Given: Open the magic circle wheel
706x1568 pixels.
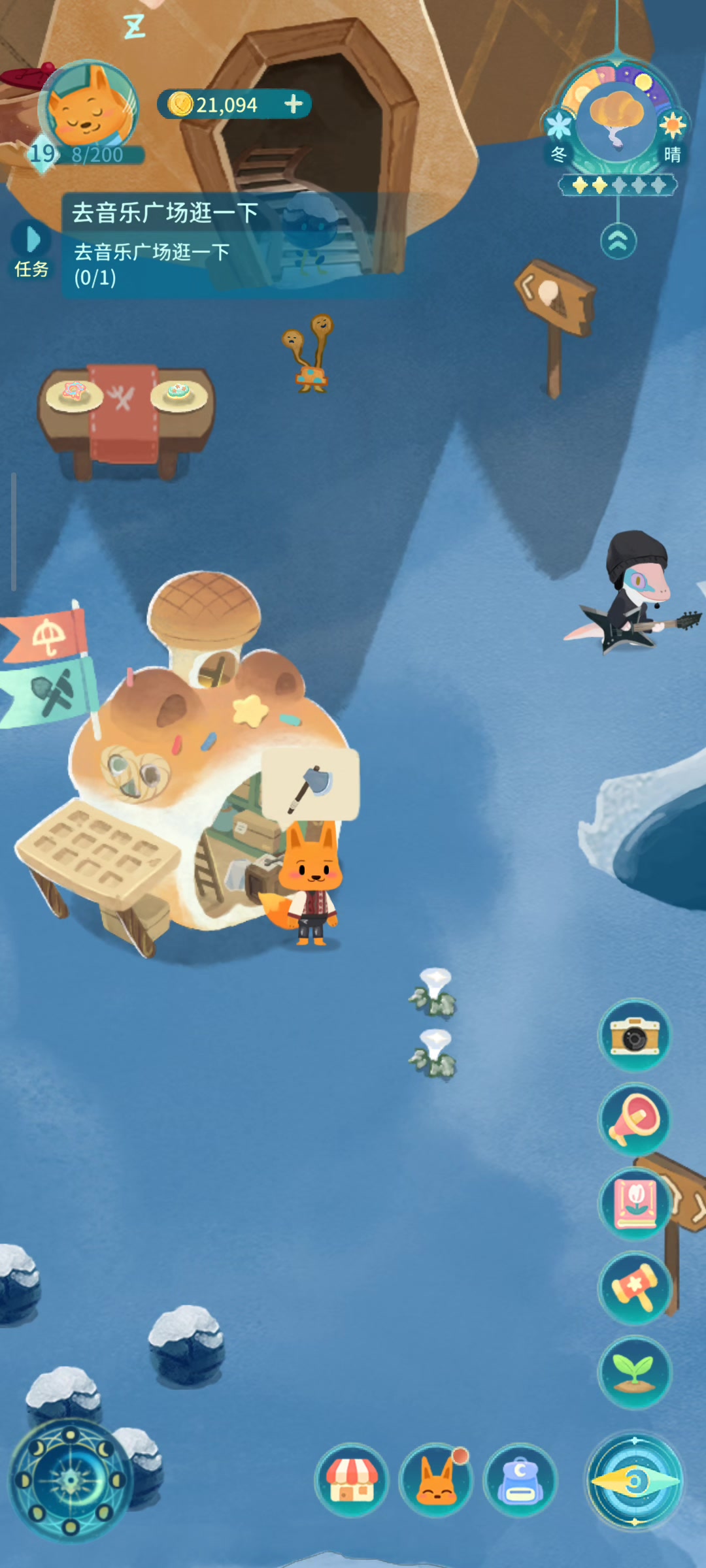Looking at the screenshot, I should (71, 1480).
